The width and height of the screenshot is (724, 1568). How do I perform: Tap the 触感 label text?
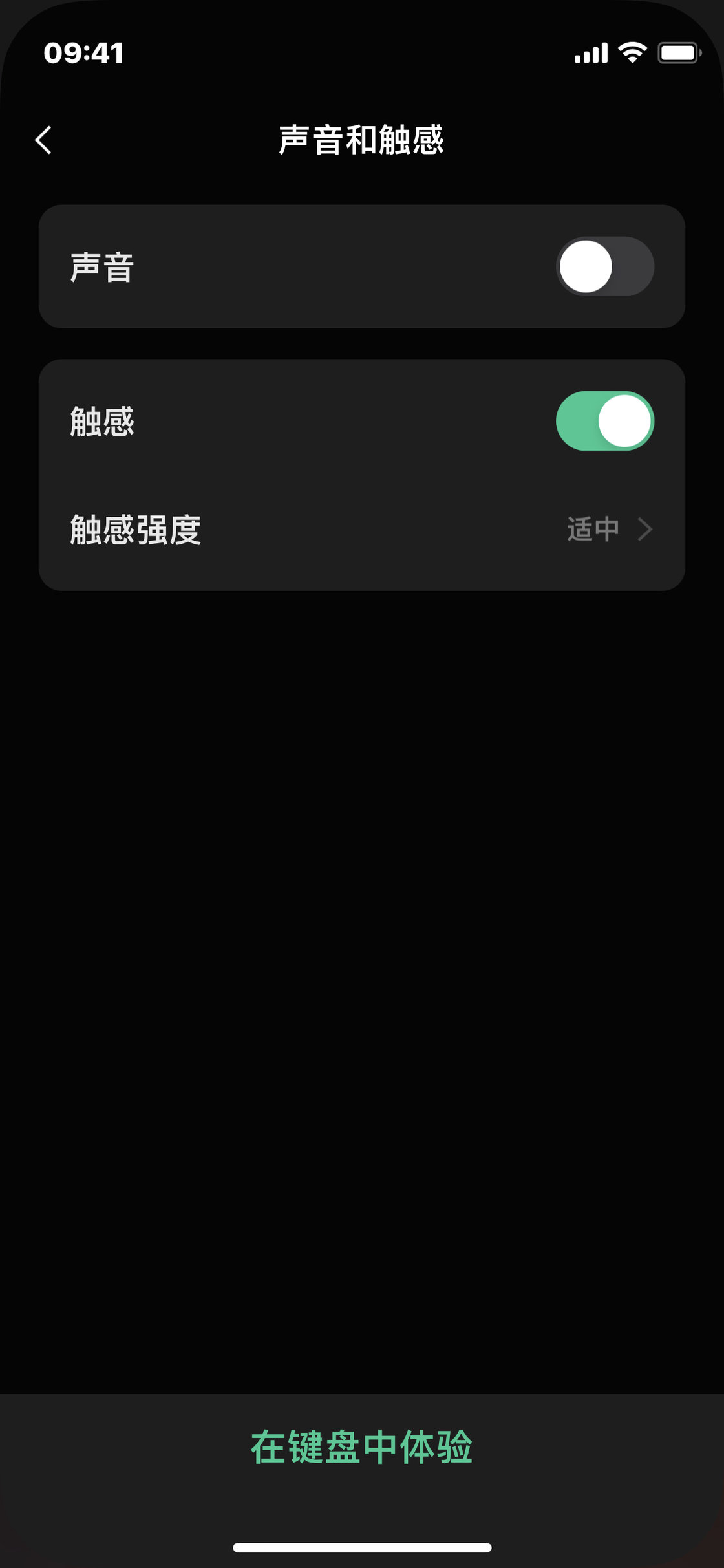pyautogui.click(x=101, y=420)
